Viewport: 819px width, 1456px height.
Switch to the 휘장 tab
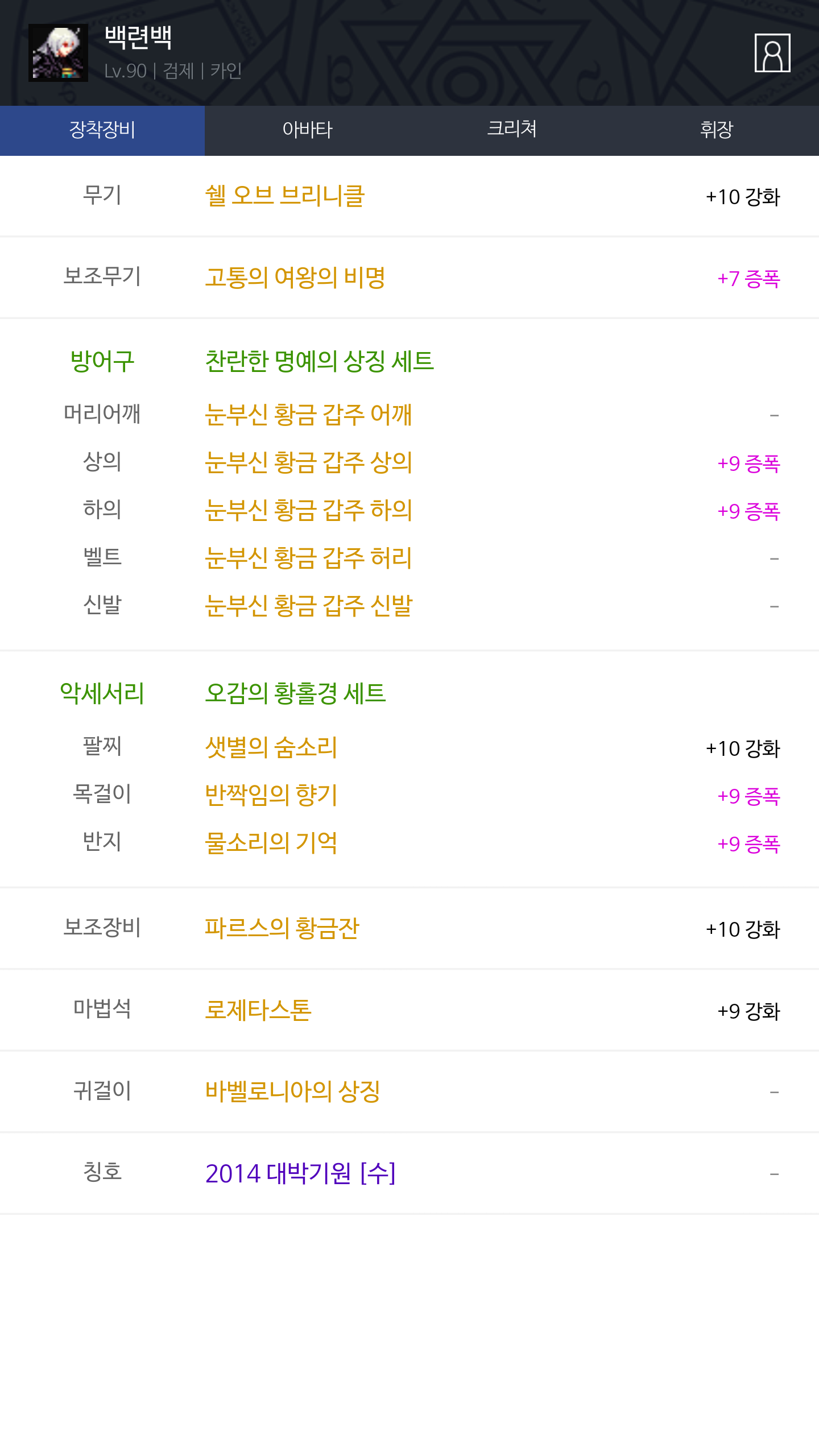click(717, 130)
